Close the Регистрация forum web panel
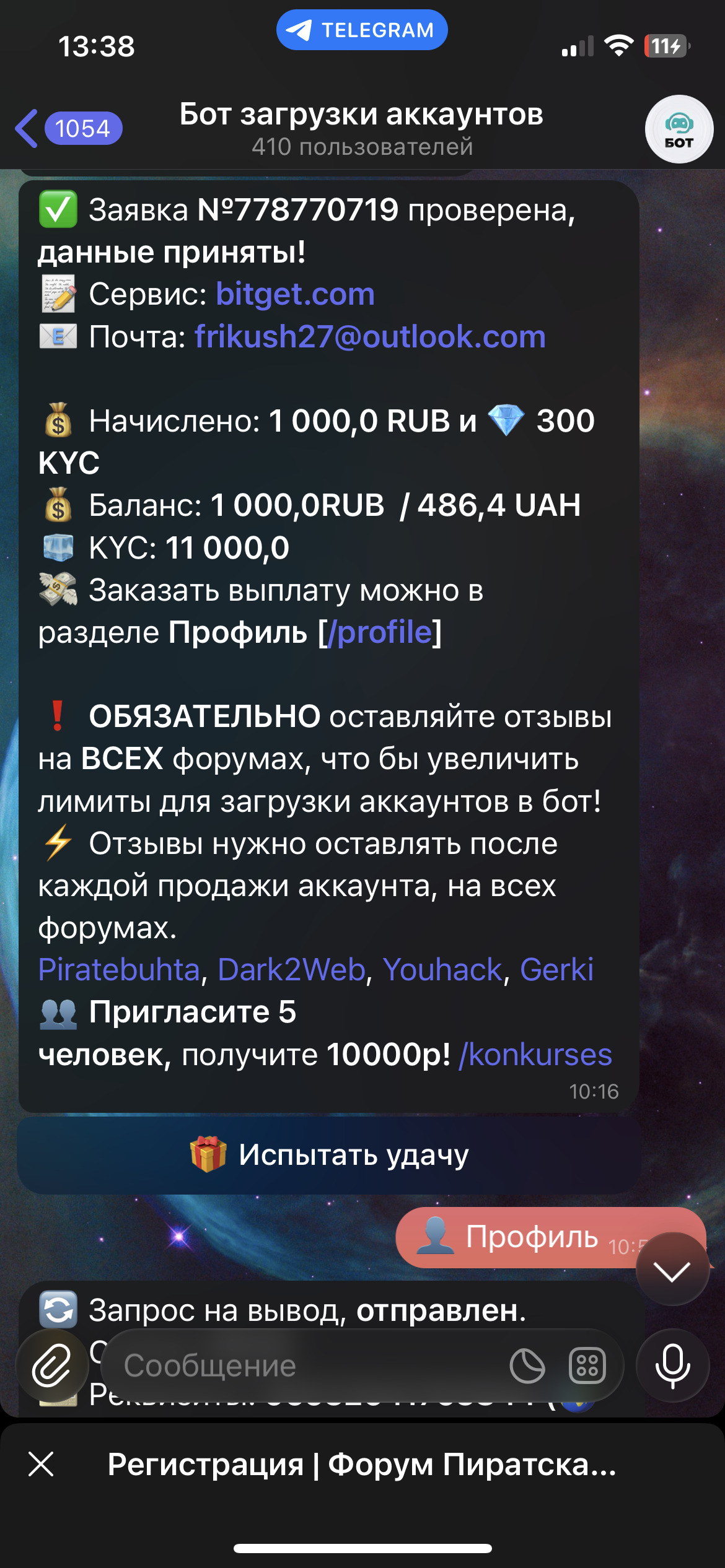The height and width of the screenshot is (1568, 725). 41,1465
